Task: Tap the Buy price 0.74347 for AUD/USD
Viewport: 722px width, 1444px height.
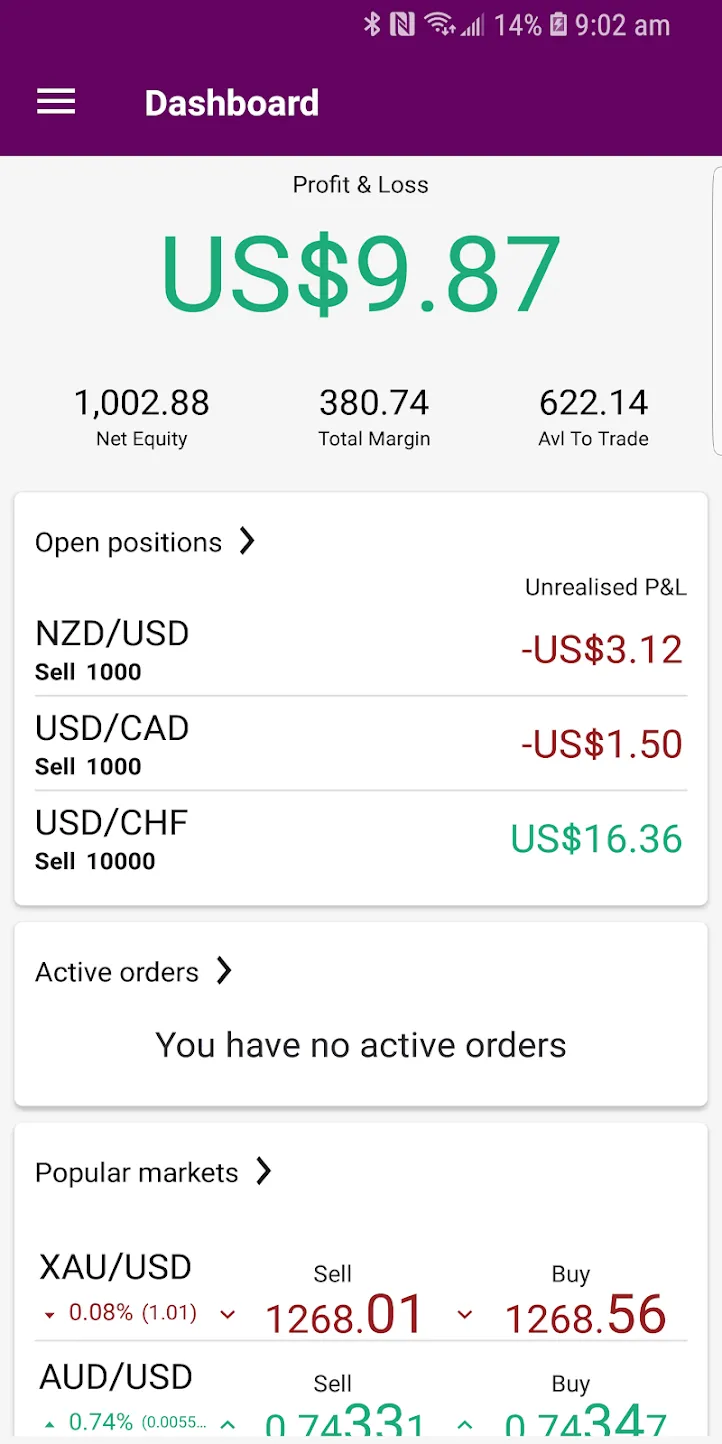Action: click(584, 1422)
